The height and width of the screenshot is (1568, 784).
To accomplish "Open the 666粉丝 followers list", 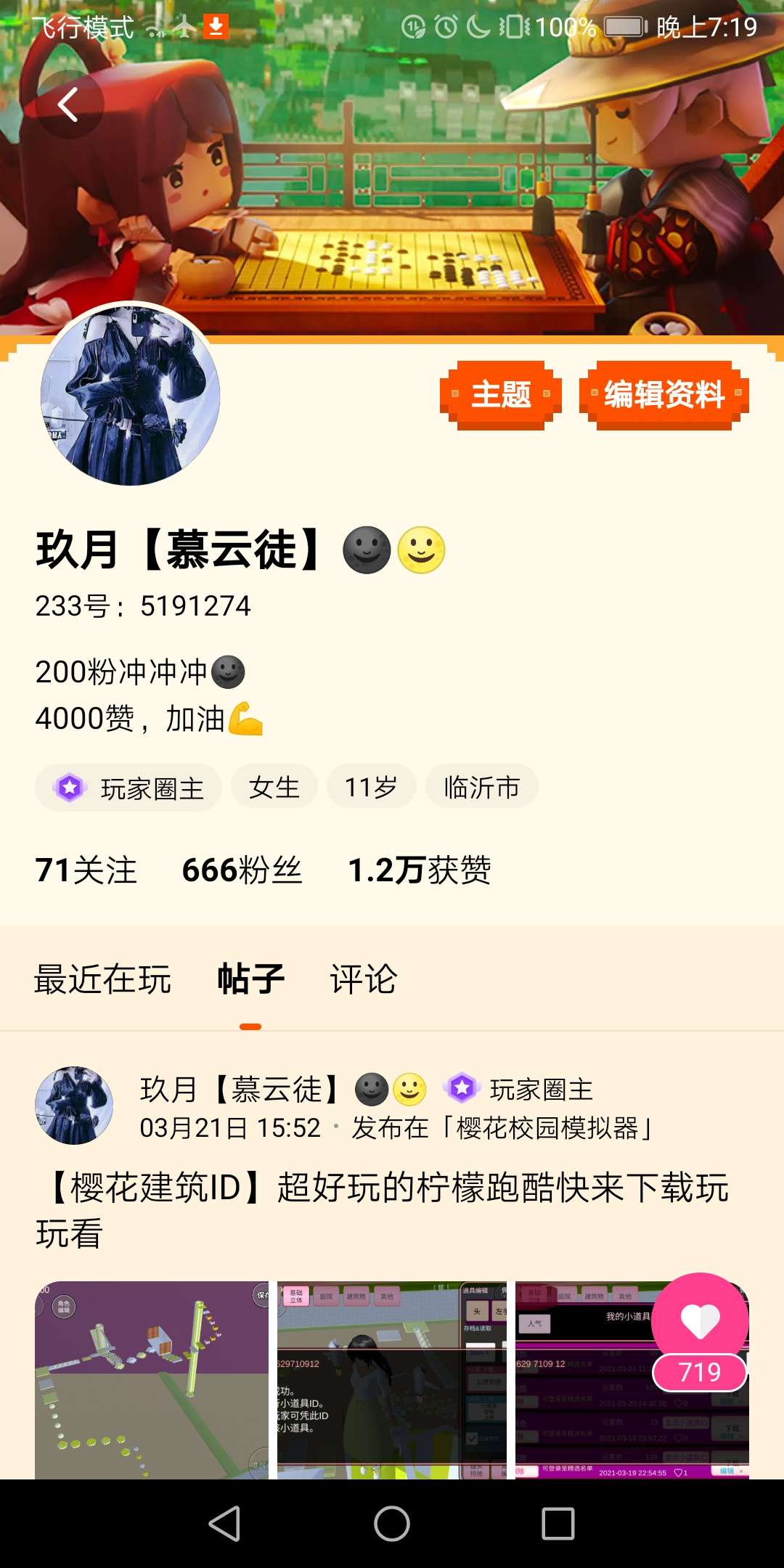I will click(x=242, y=870).
